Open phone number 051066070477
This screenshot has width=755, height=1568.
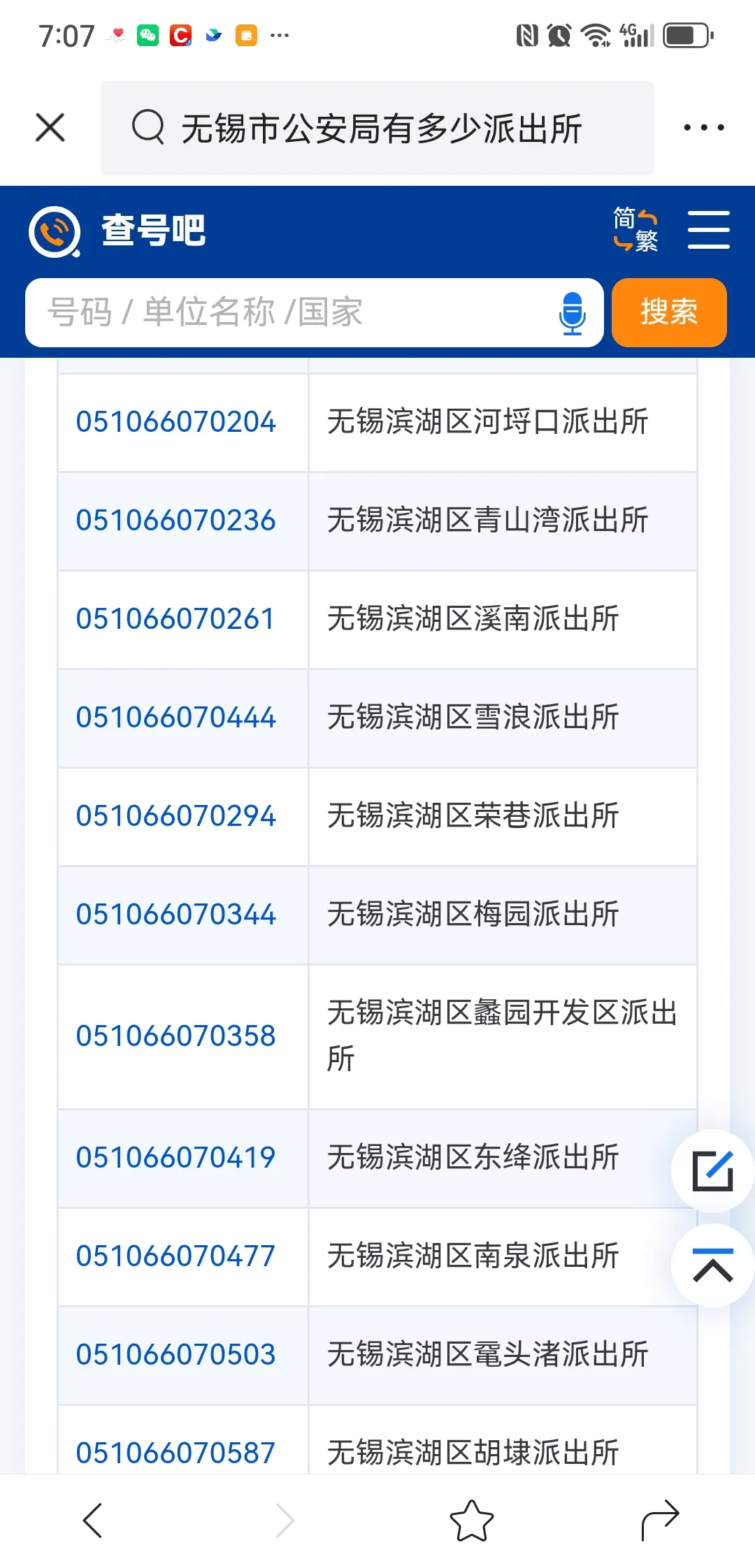point(176,1256)
